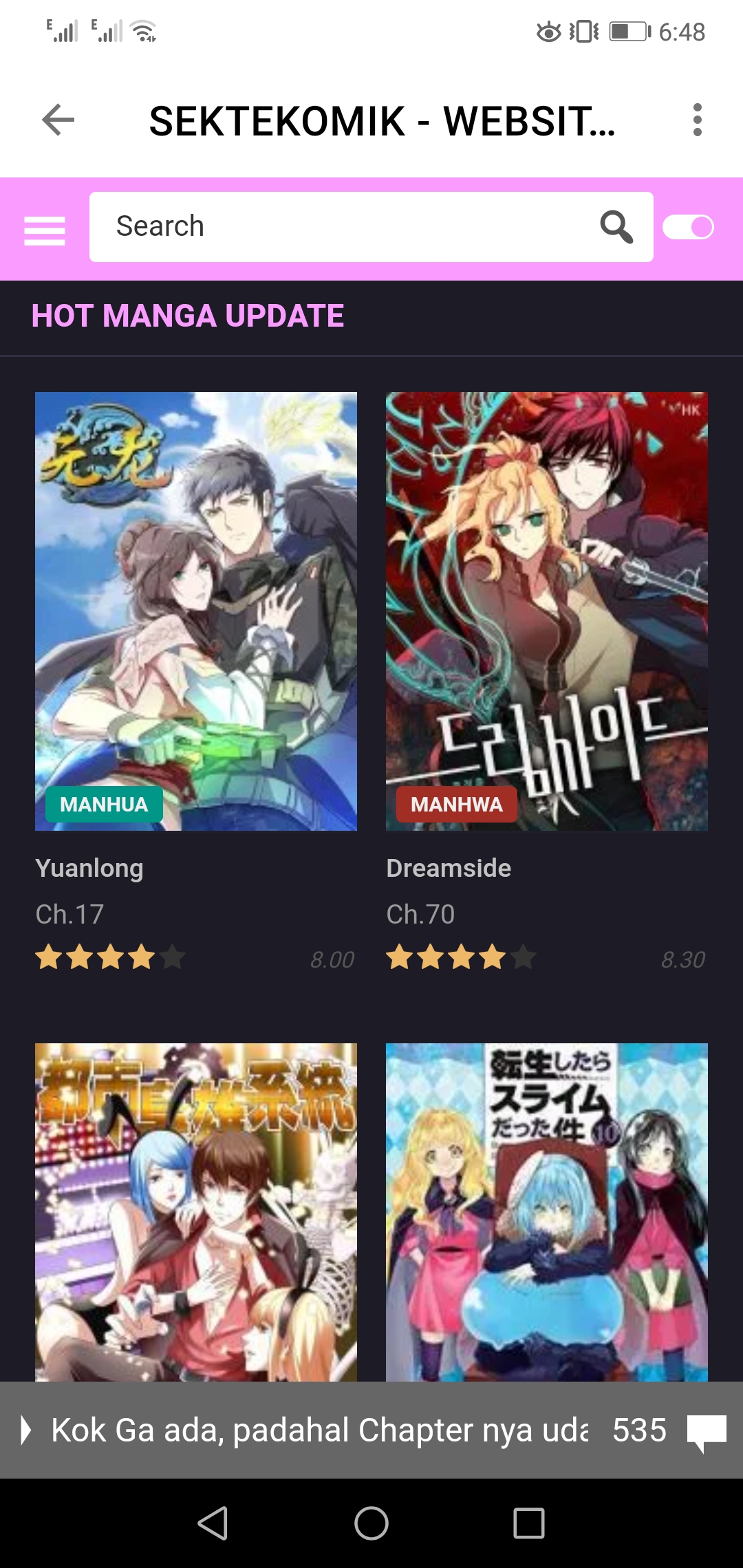The width and height of the screenshot is (743, 1568).
Task: Open the slime manga cover with Japanese title
Action: point(547,1212)
